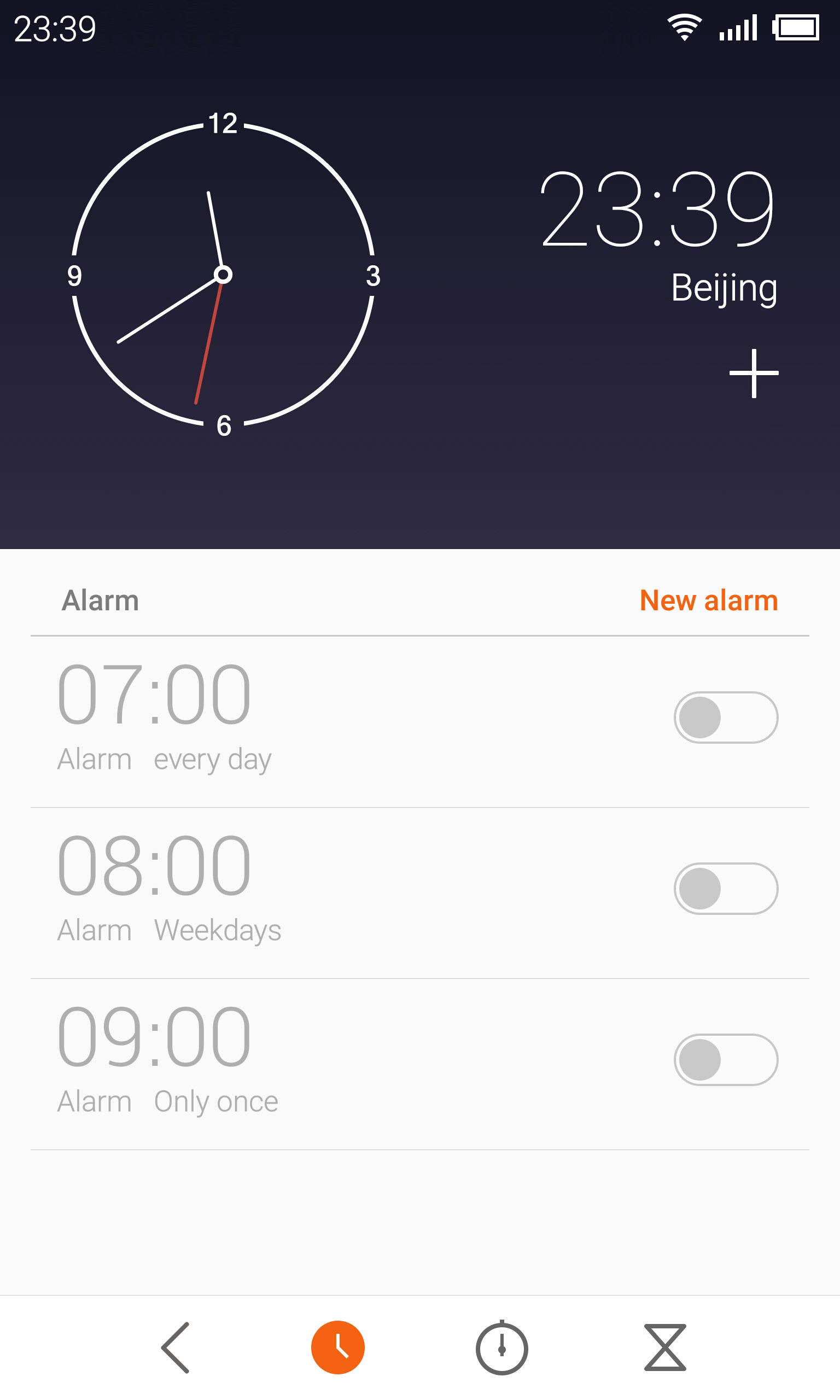This screenshot has height=1400, width=840.
Task: Select the orange clock tab
Action: pyautogui.click(x=338, y=1347)
